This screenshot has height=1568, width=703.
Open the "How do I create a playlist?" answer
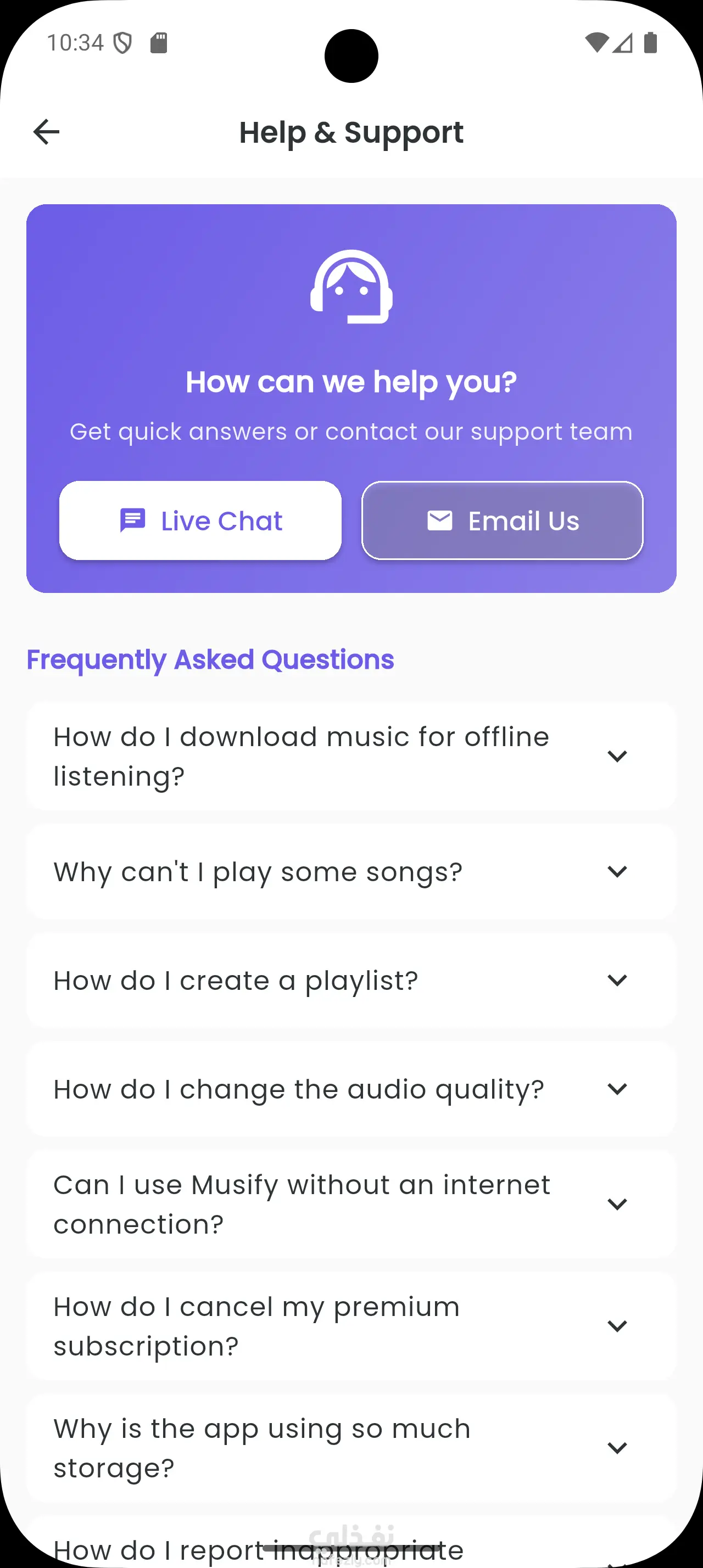pyautogui.click(x=351, y=981)
